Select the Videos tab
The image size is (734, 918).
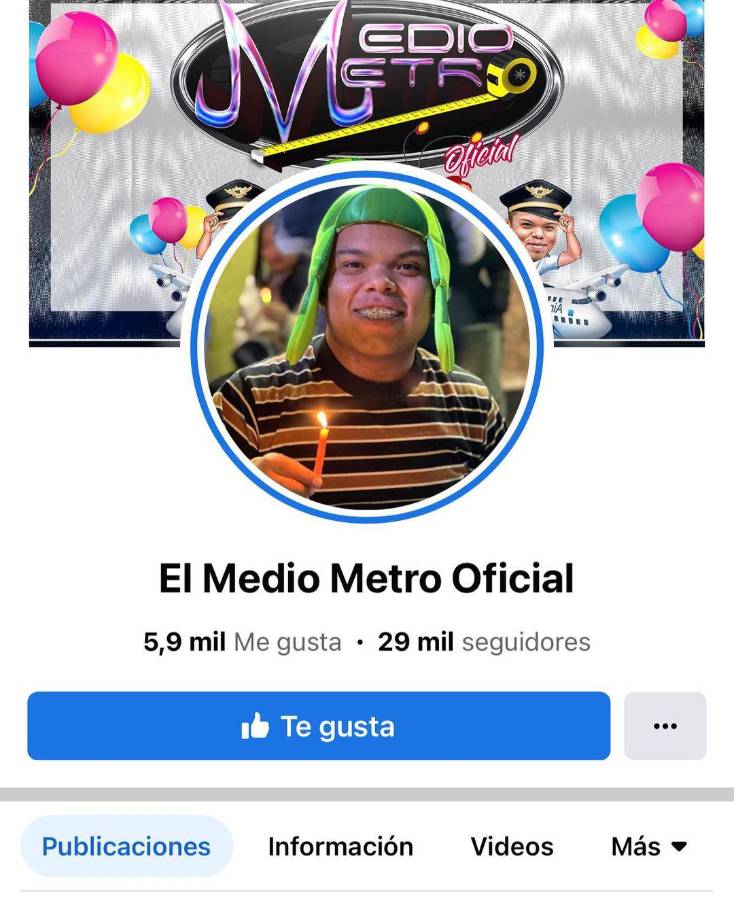pos(511,846)
